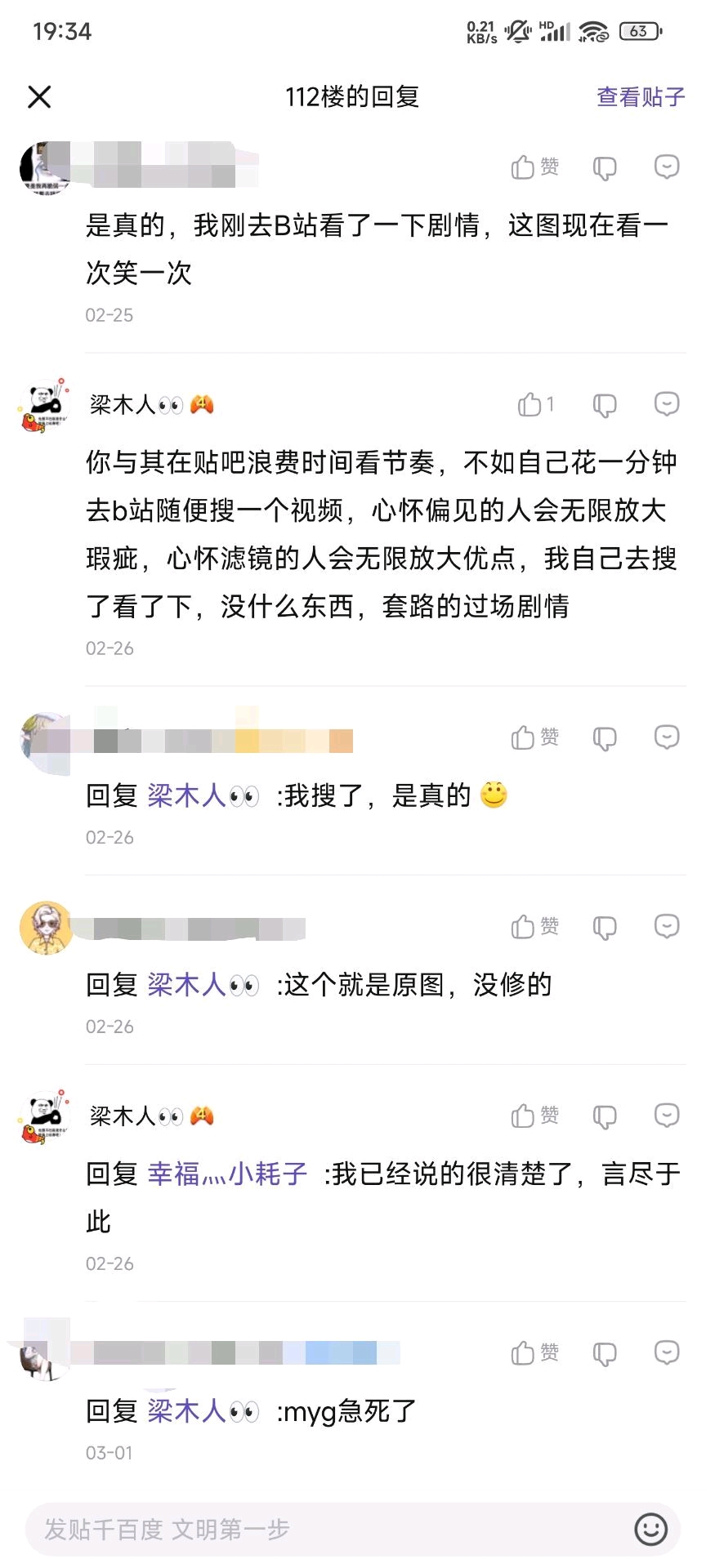Like the 03-01 reply myg急死了
Viewport: 706px width, 1568px height.
click(535, 1353)
